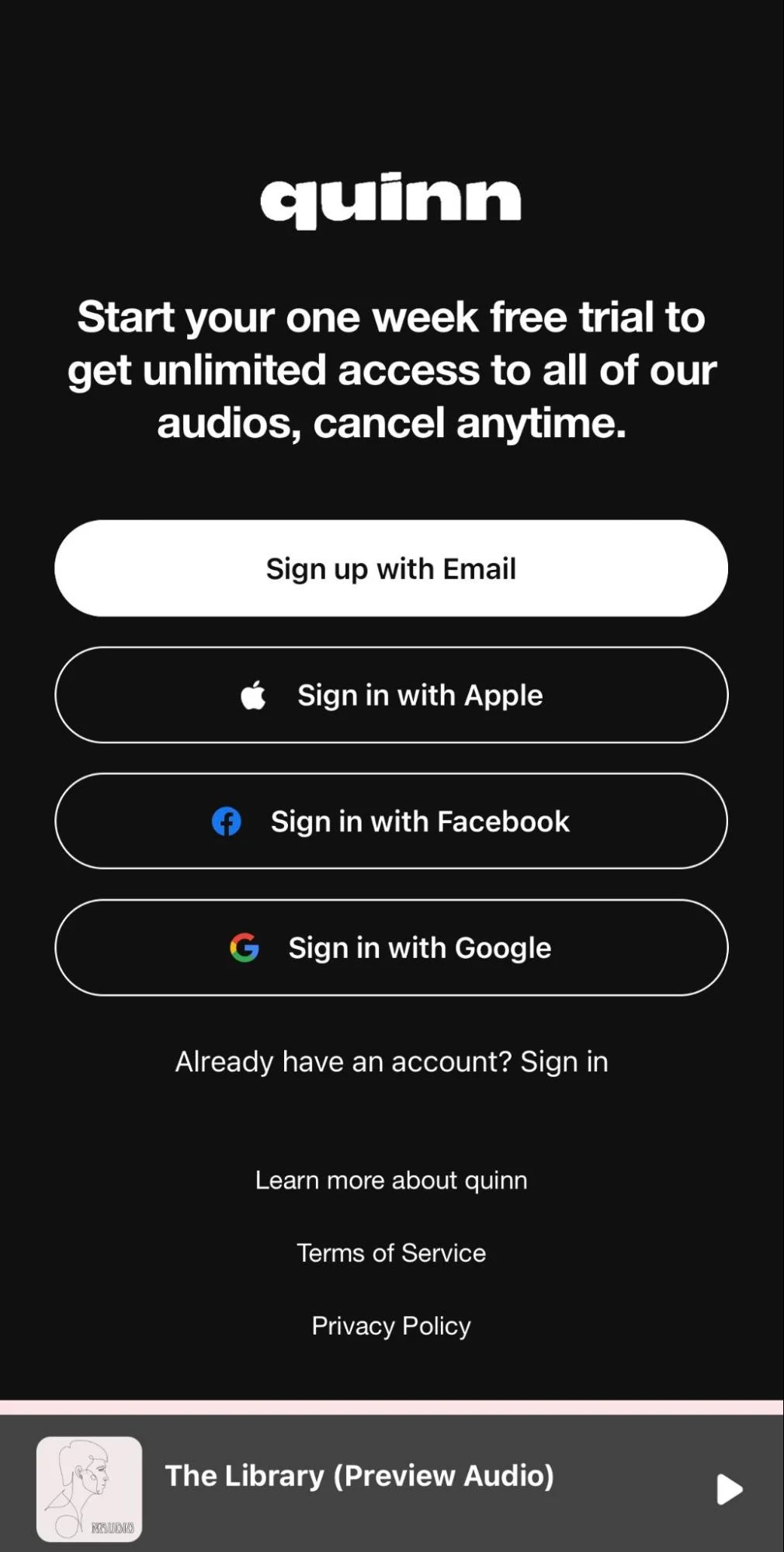Tap the mini player bar at the bottom
The width and height of the screenshot is (784, 1552).
pos(391,1491)
